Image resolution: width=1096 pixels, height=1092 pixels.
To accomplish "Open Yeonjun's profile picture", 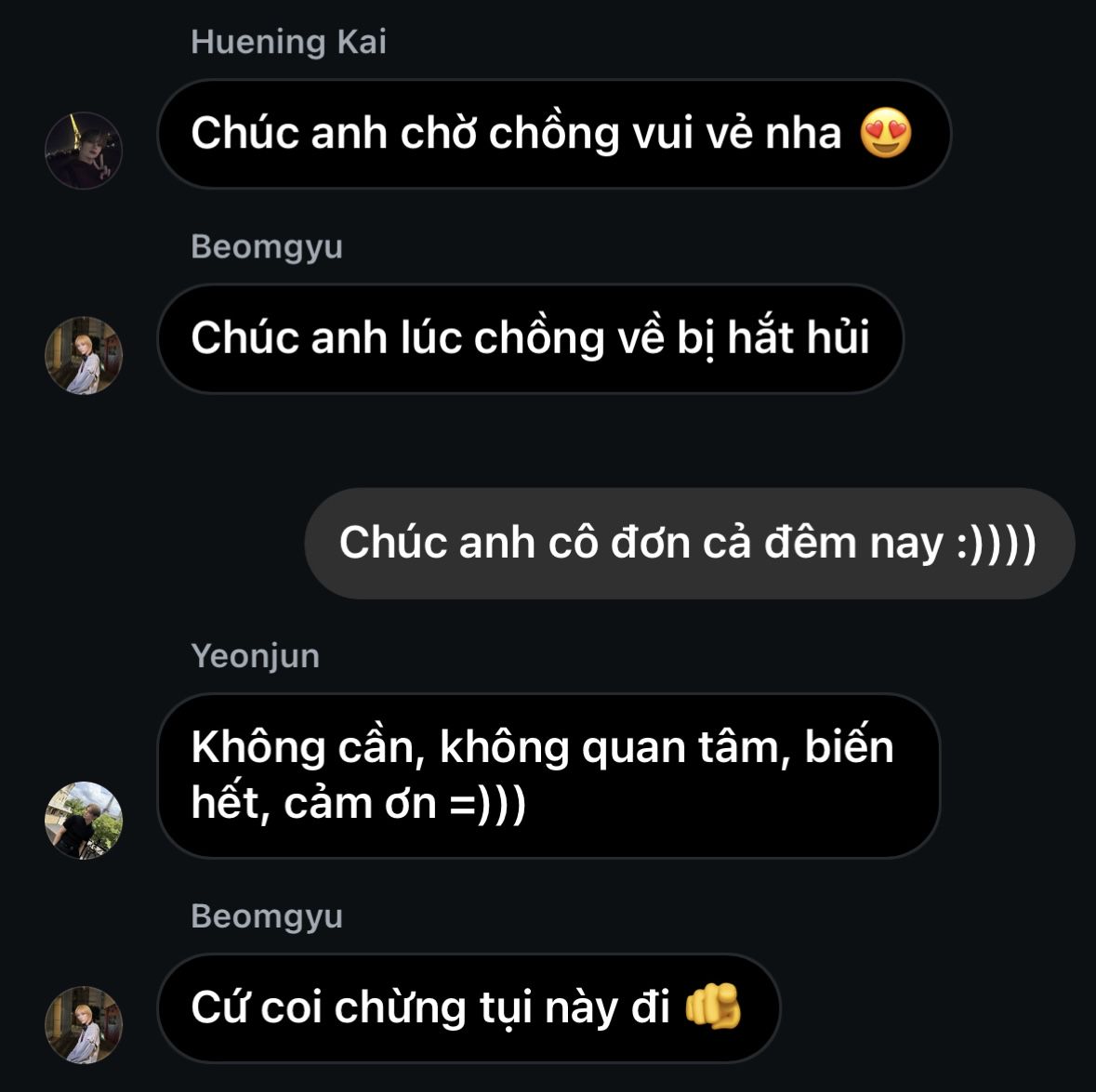I will pyautogui.click(x=84, y=820).
